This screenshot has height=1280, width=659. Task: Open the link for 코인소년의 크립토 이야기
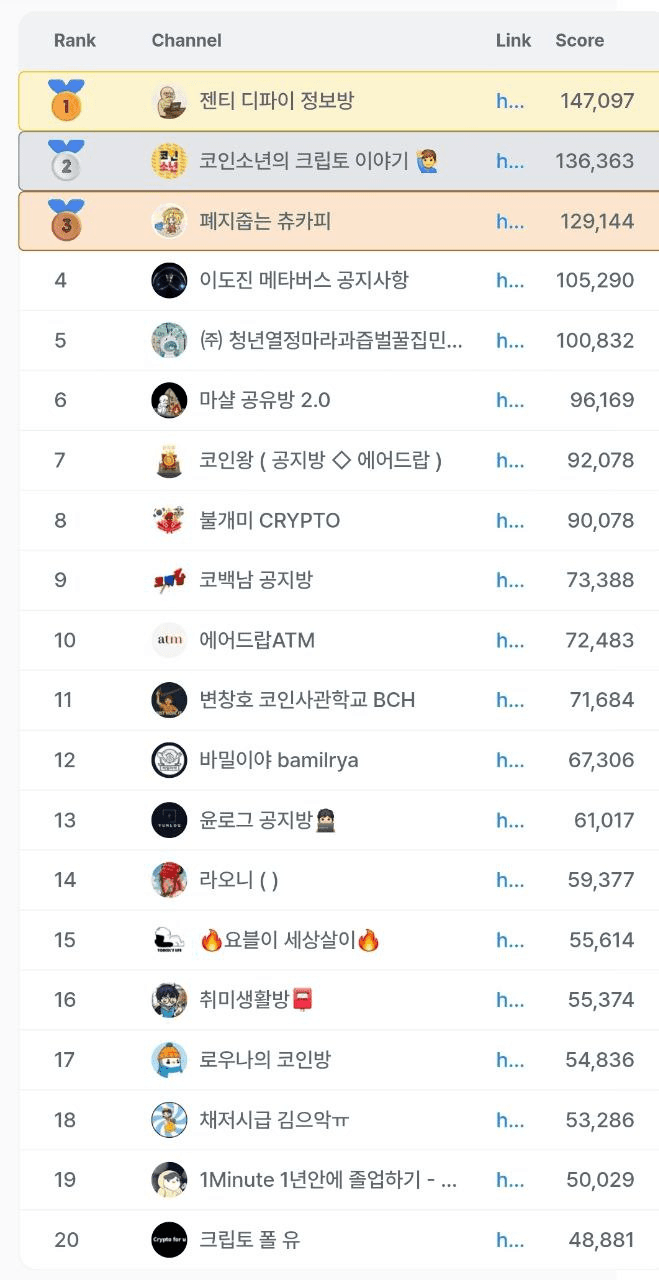(x=510, y=161)
